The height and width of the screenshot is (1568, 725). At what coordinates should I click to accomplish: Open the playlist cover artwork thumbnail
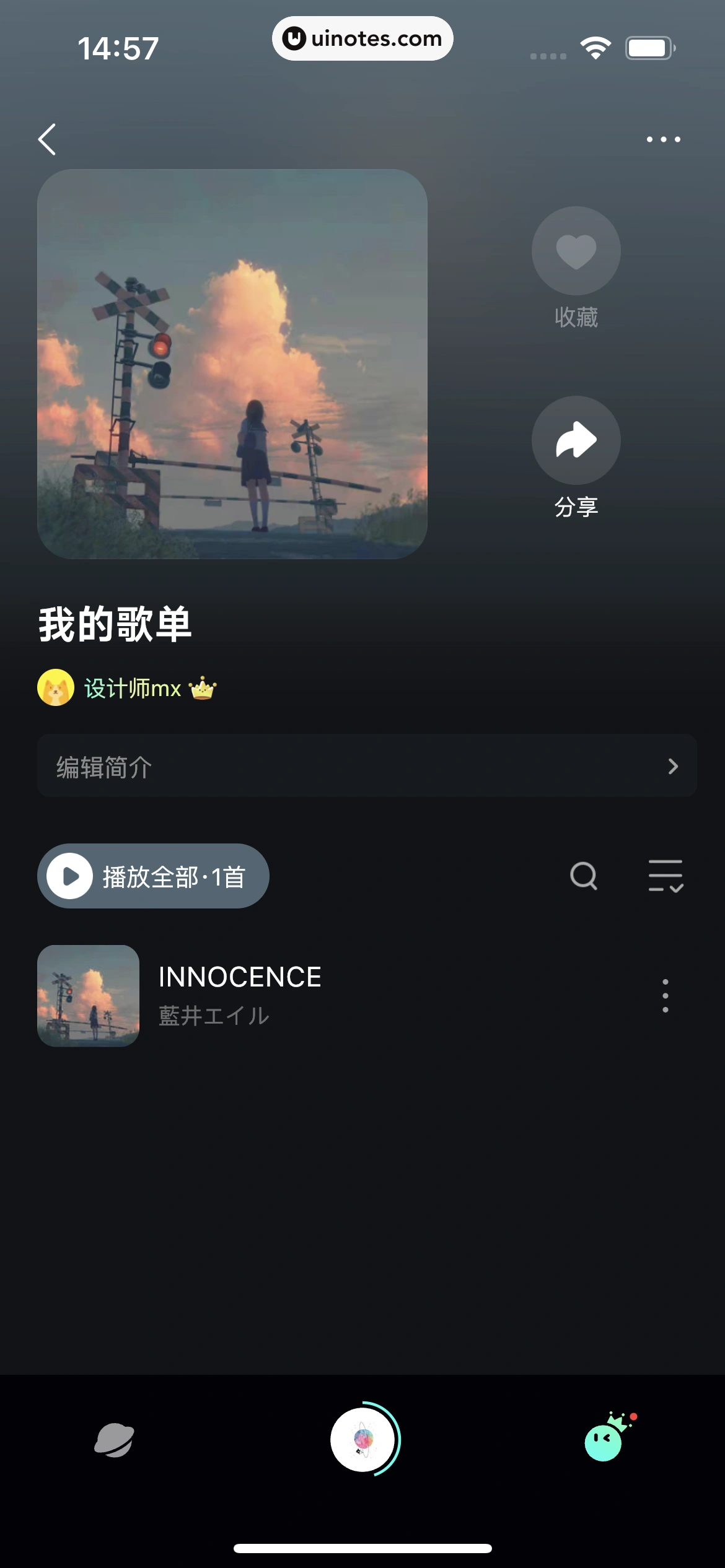click(x=232, y=365)
